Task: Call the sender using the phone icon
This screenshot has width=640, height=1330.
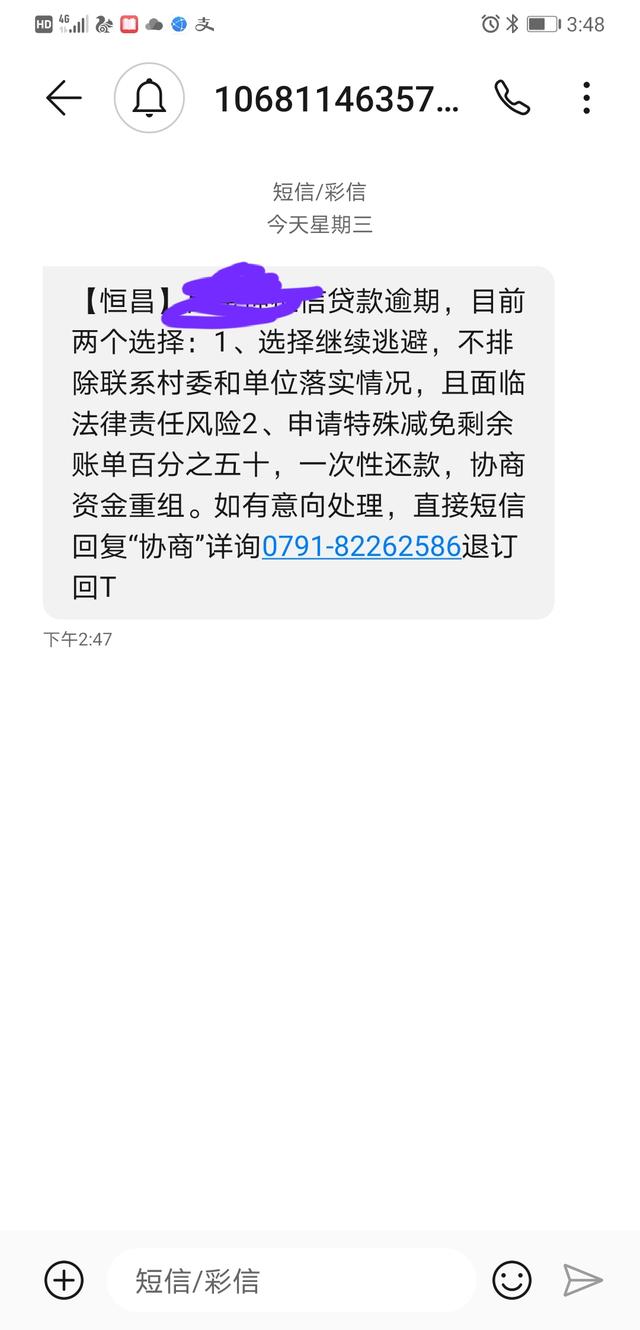Action: [x=511, y=97]
